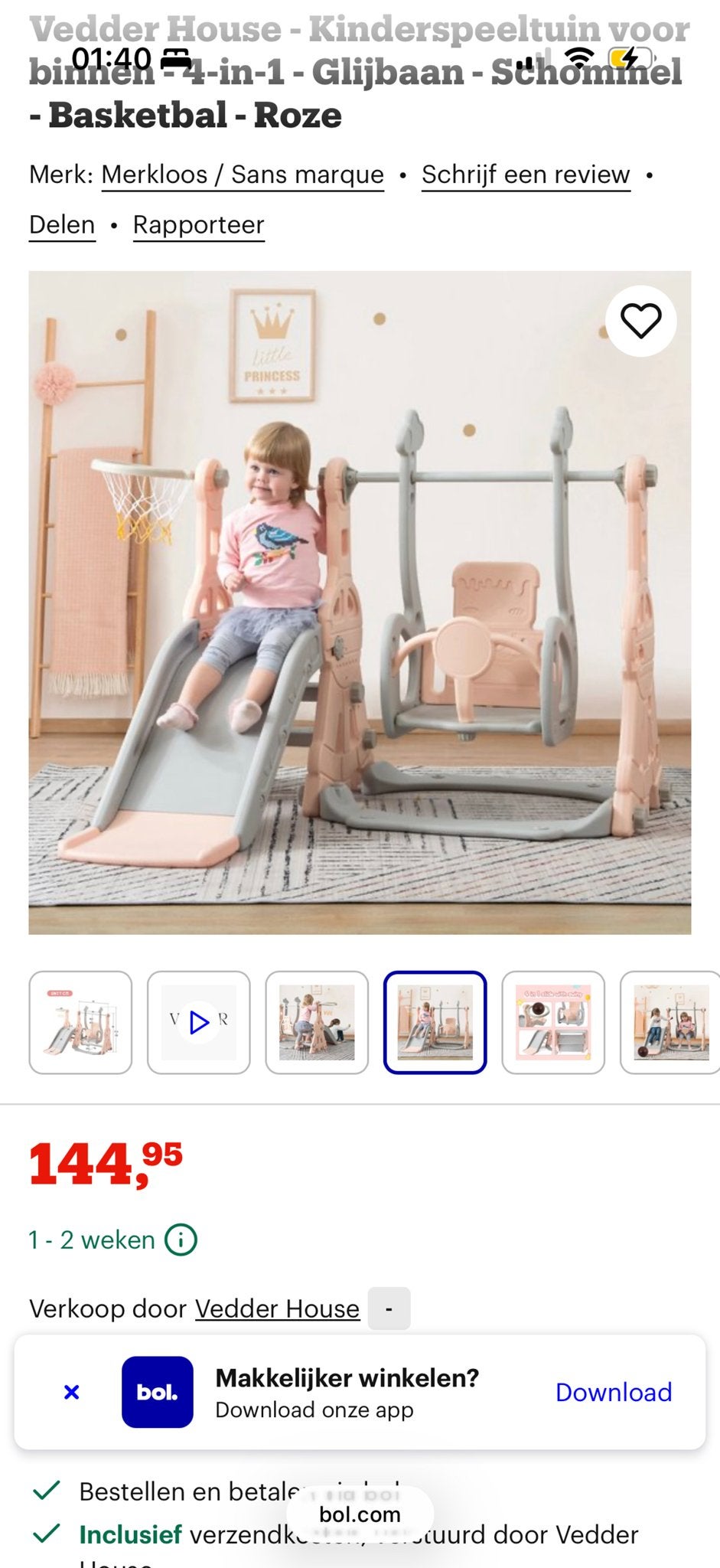
Task: Show the third product thumbnail image
Action: pos(317,1022)
